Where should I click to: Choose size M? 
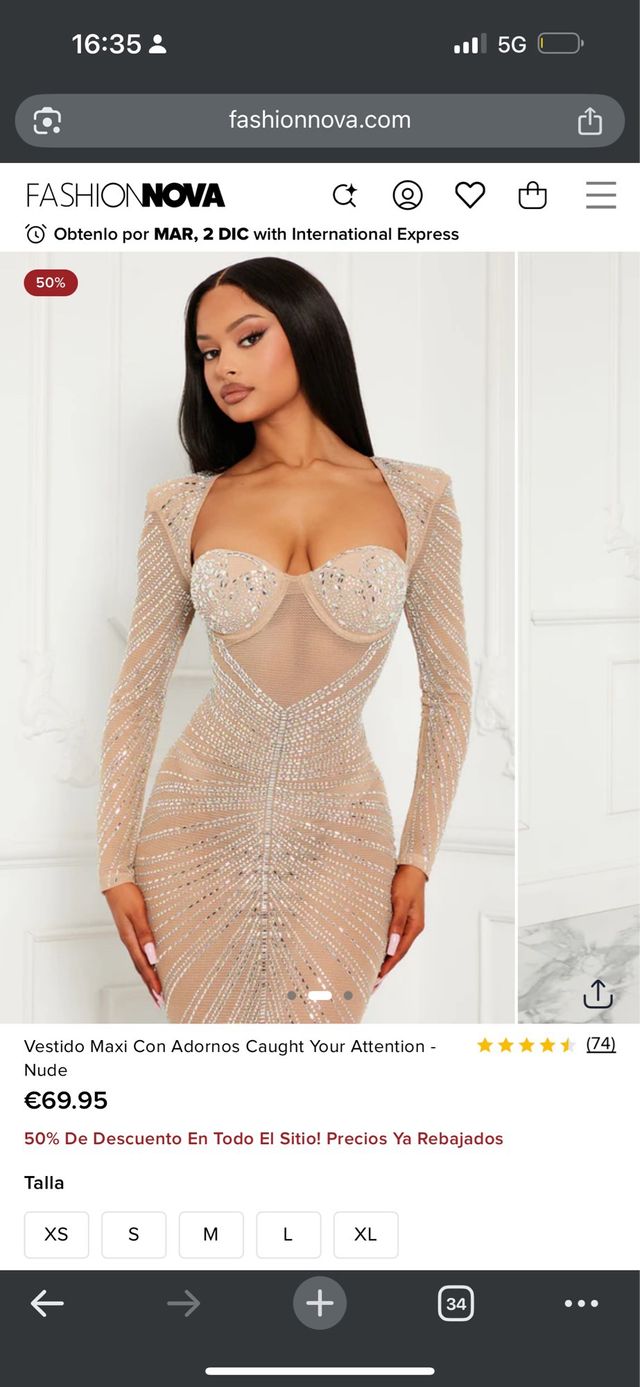(x=210, y=1234)
